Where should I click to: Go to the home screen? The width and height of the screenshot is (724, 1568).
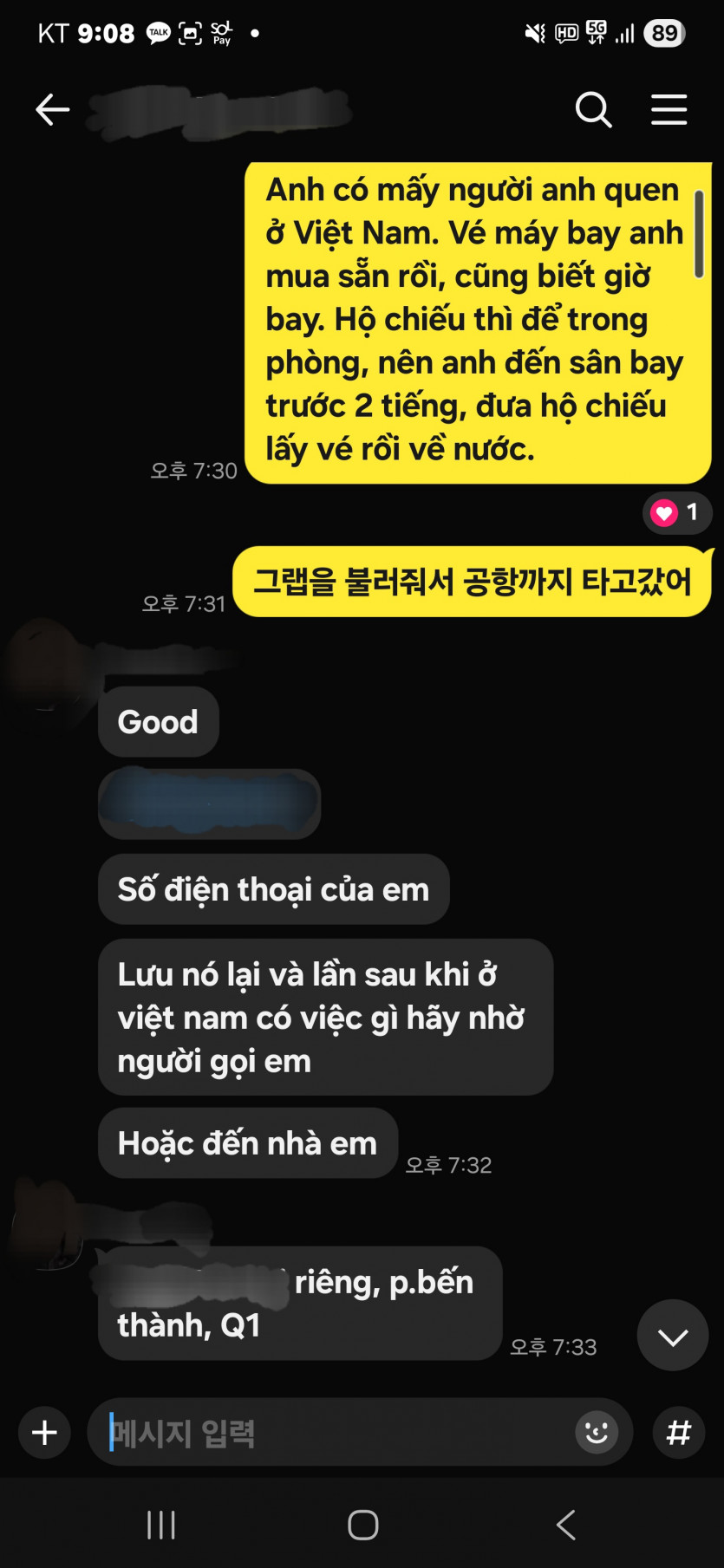pos(362,1525)
